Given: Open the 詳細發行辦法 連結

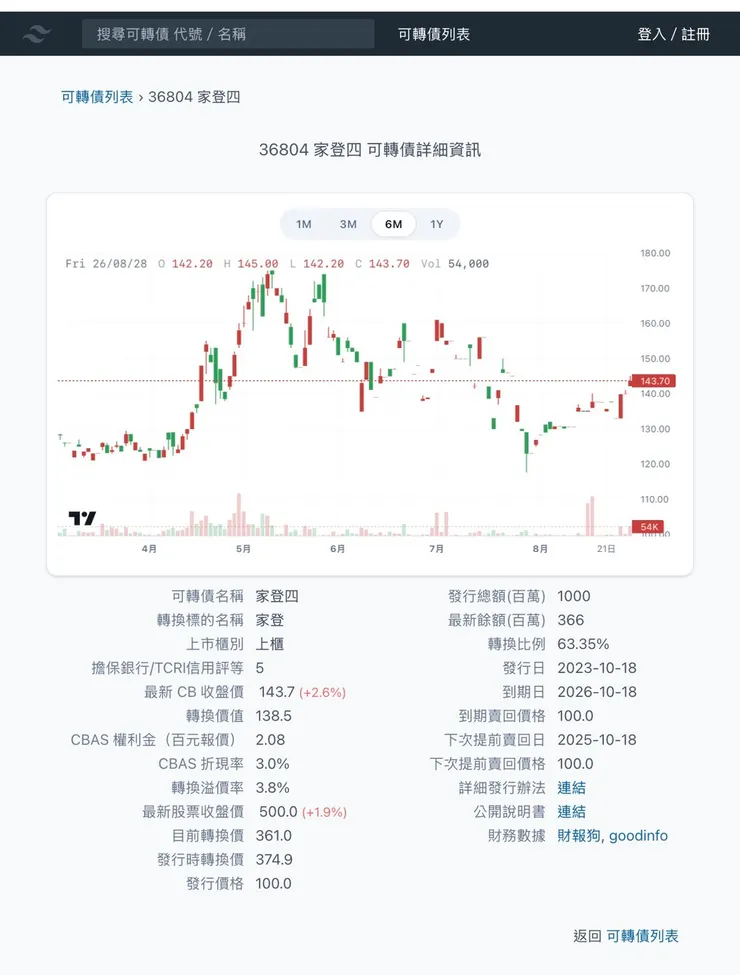Looking at the screenshot, I should 571,788.
